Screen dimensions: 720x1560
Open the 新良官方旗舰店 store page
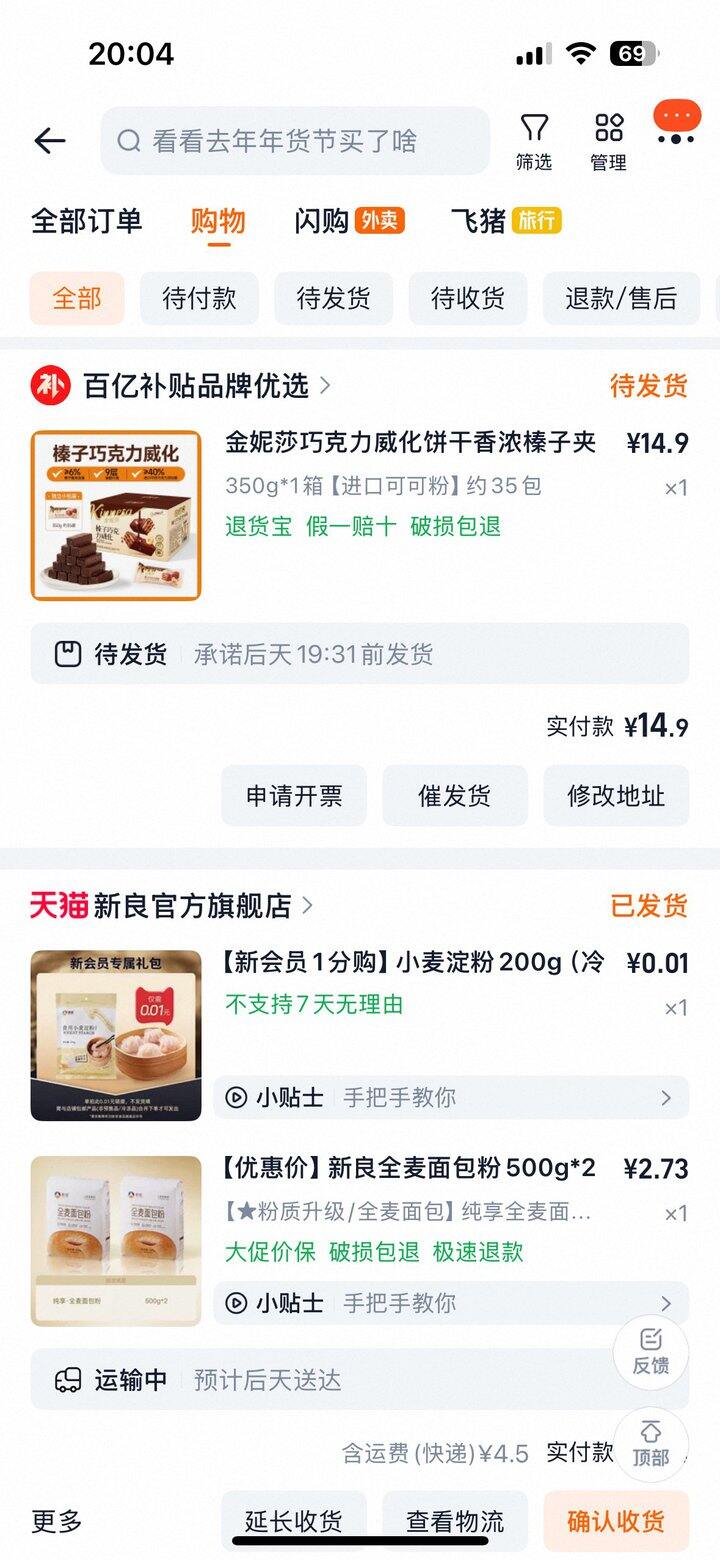(192, 906)
